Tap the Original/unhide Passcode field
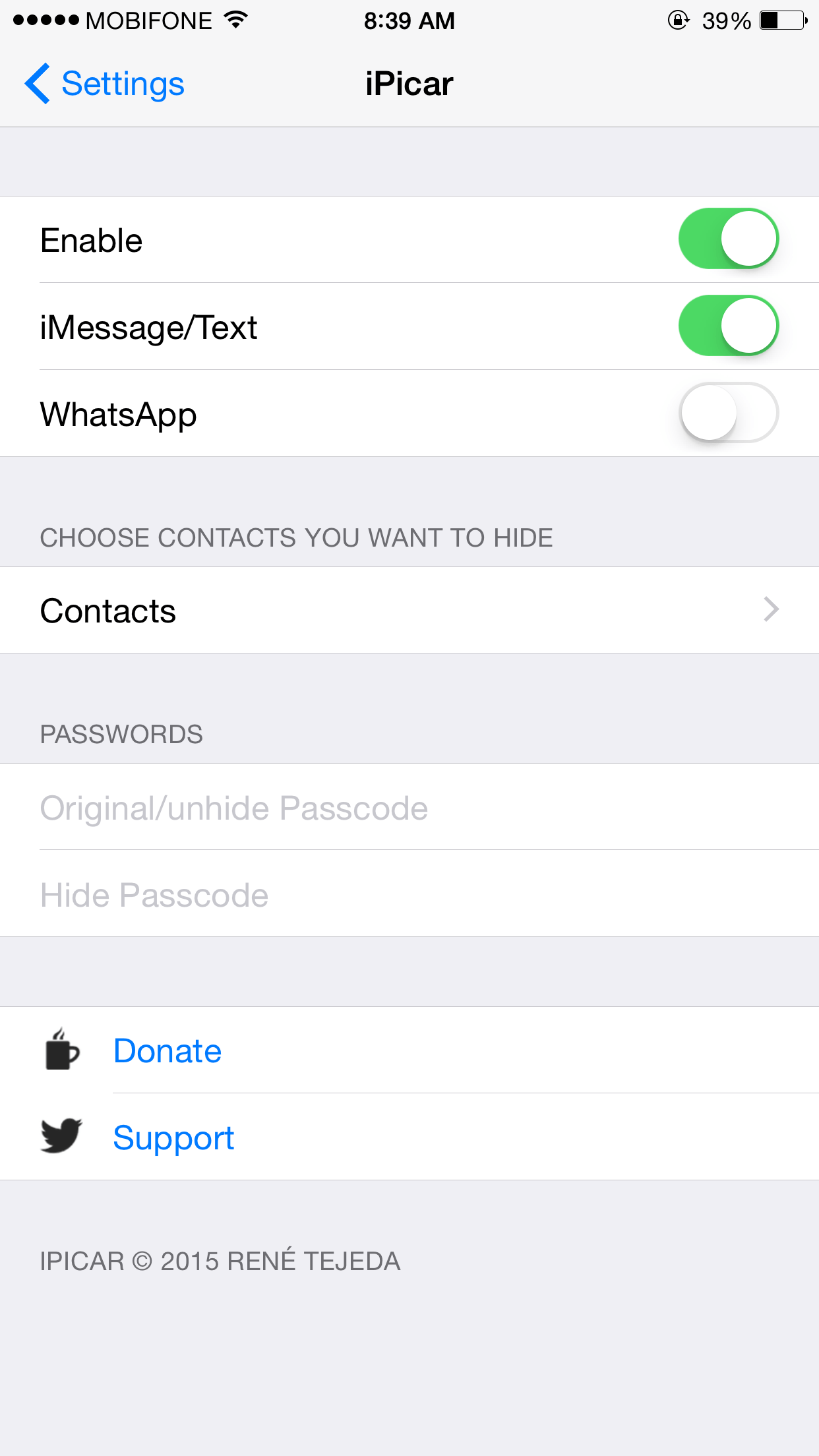Image resolution: width=819 pixels, height=1456 pixels. 409,807
